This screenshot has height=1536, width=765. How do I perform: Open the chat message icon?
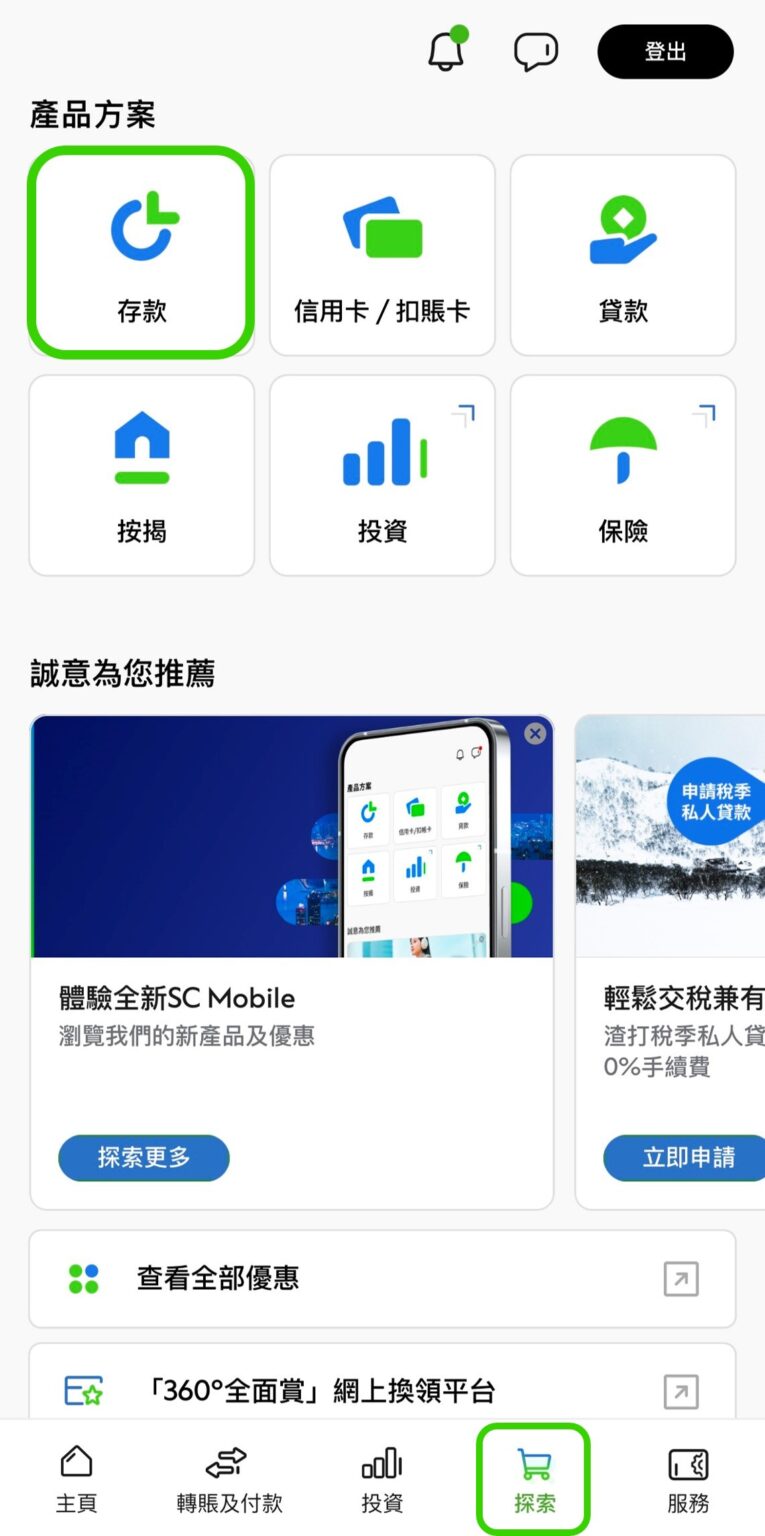pyautogui.click(x=536, y=51)
